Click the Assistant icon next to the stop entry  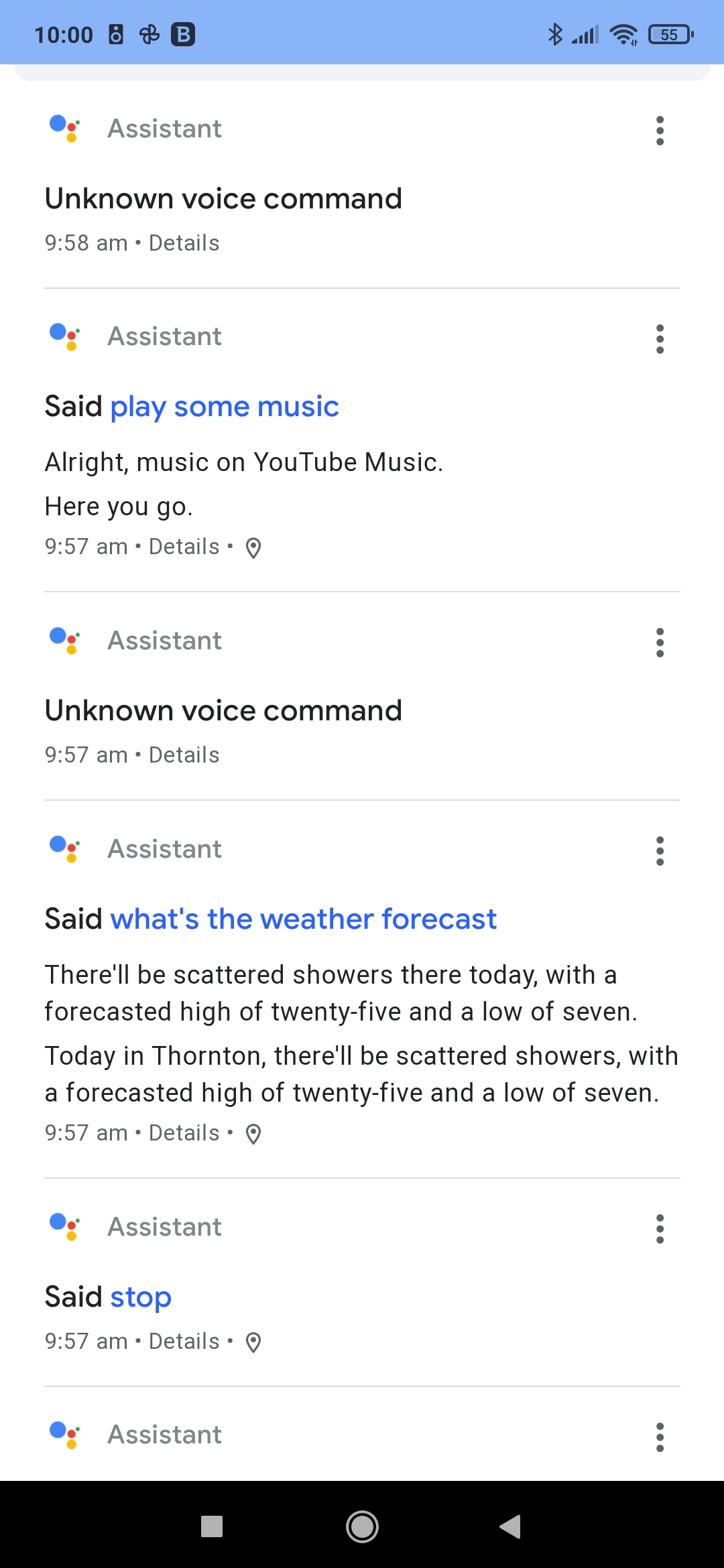coord(64,1227)
